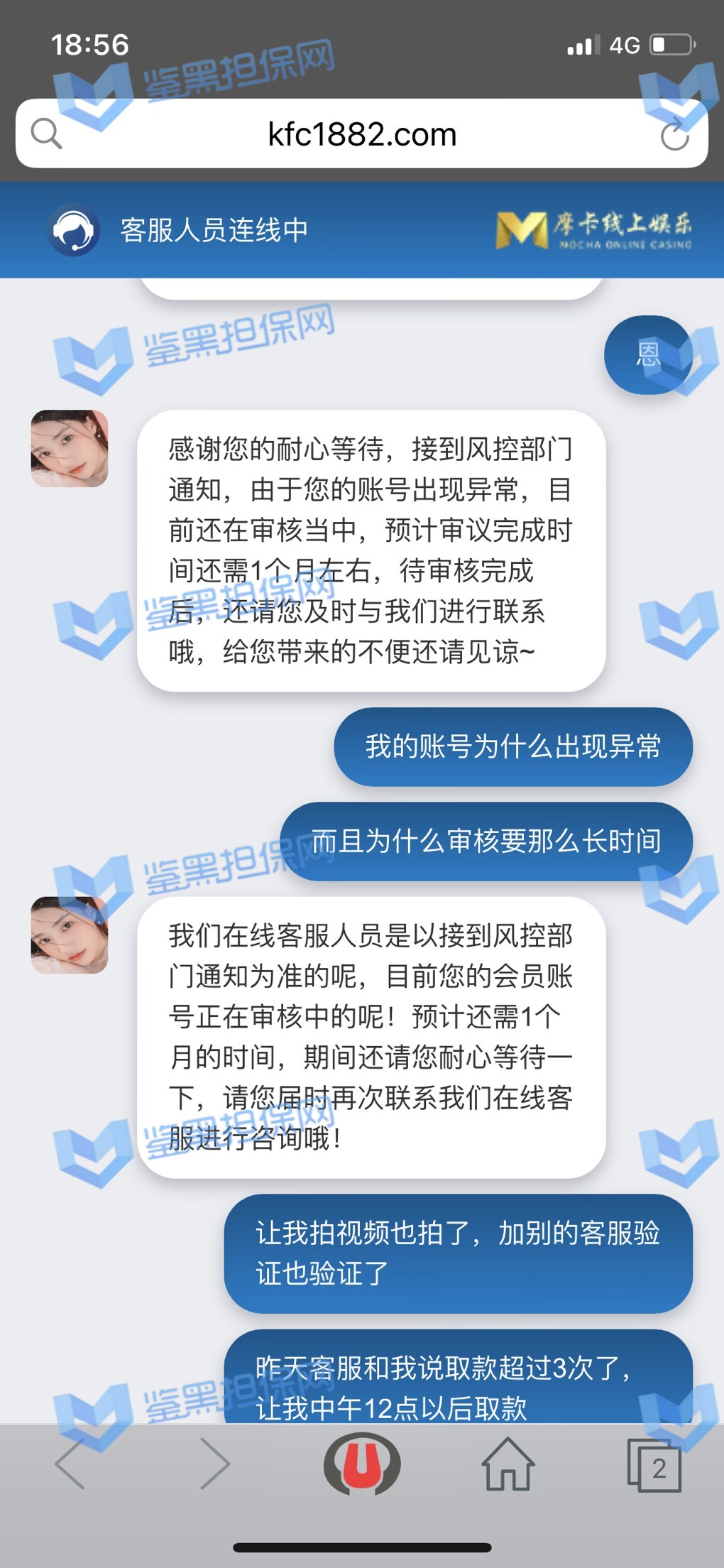
Task: Go to the browser home page
Action: coord(508,1464)
